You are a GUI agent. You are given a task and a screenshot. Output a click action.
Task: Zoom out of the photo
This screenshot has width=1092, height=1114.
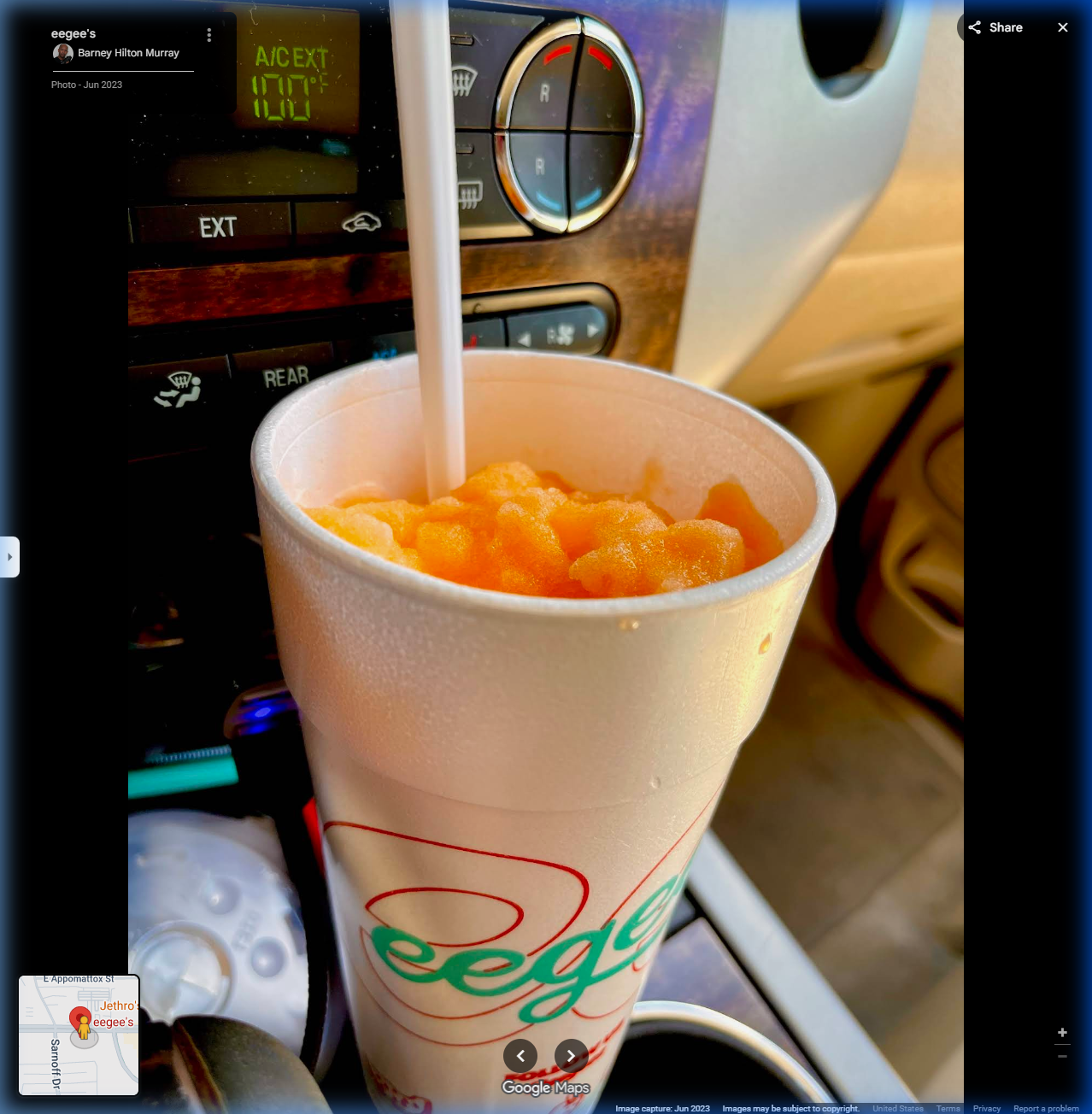click(1062, 1057)
